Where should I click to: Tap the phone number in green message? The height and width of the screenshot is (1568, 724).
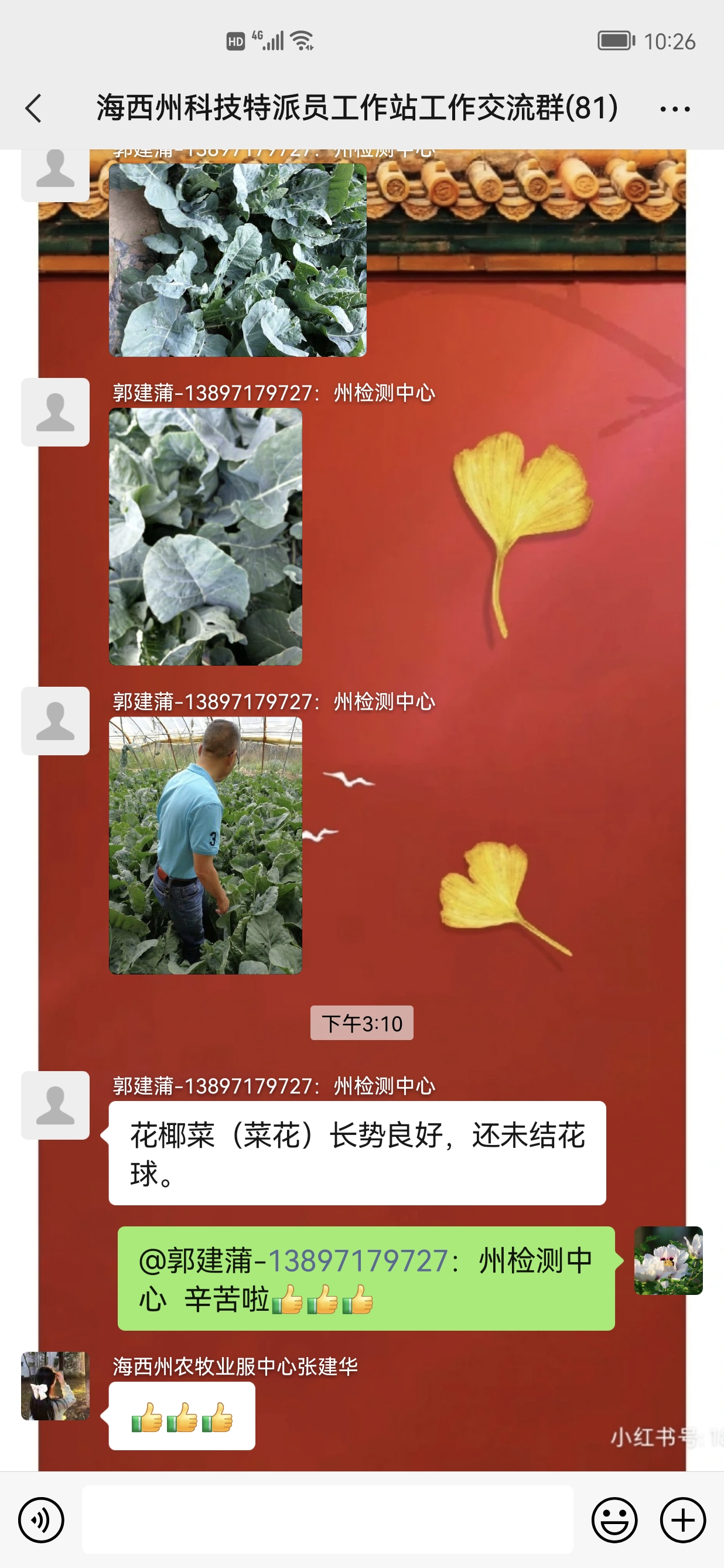358,1260
